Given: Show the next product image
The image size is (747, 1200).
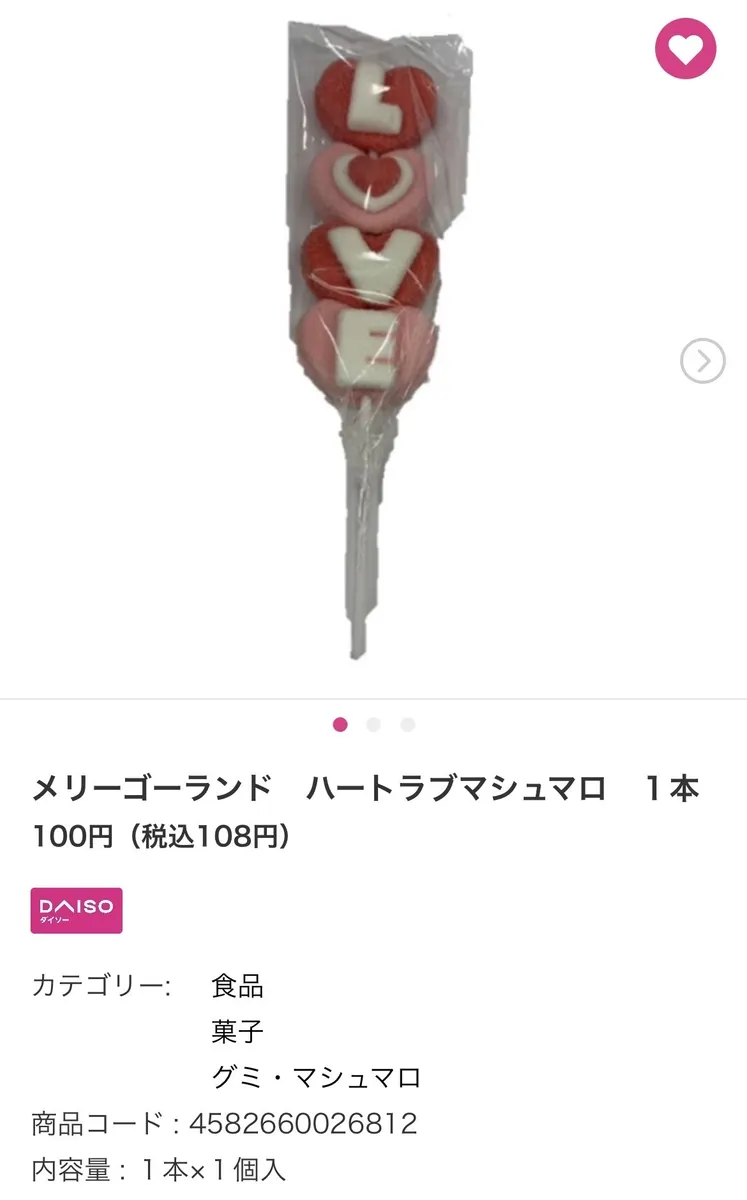Looking at the screenshot, I should tap(702, 361).
